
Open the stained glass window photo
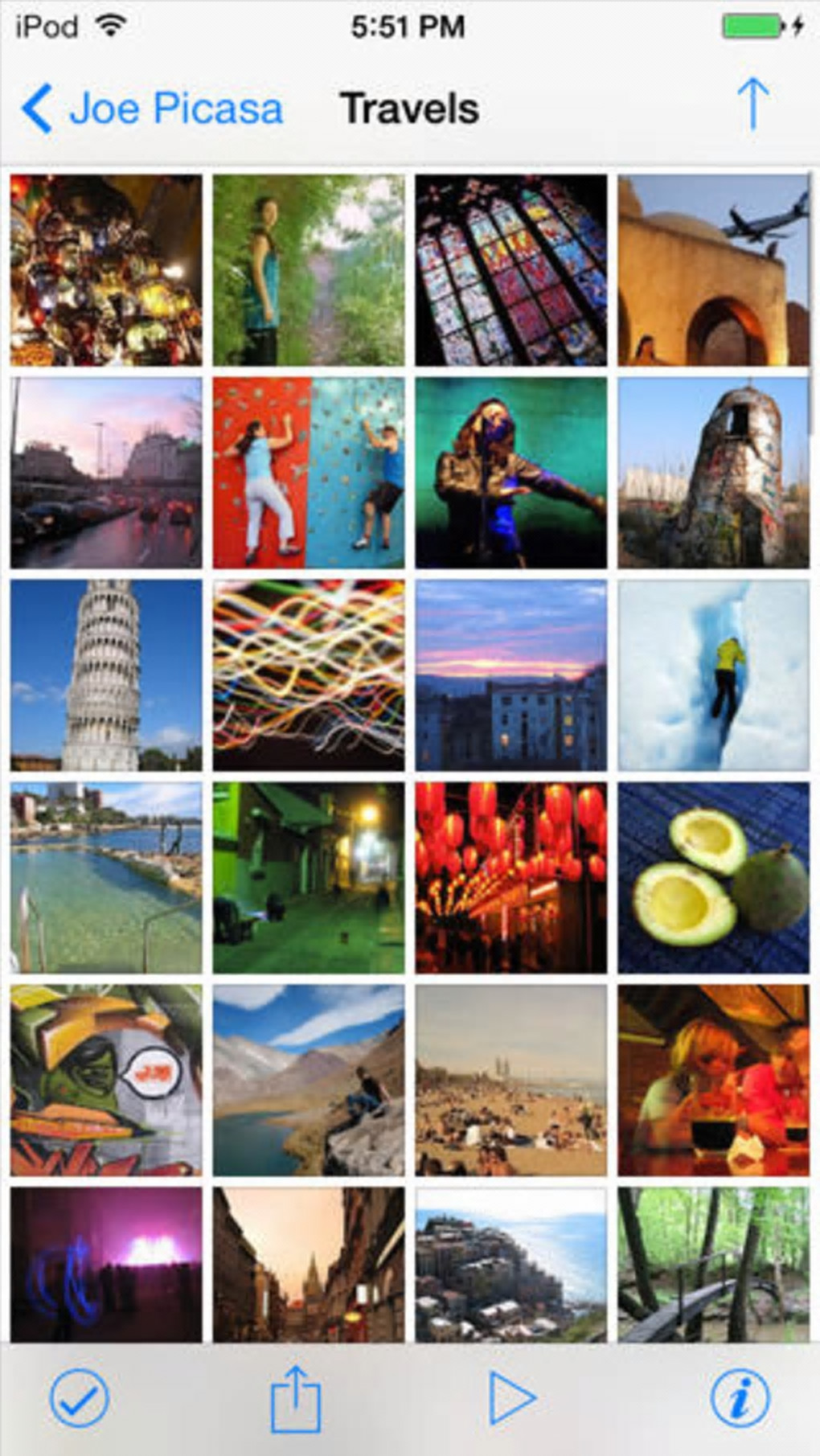510,270
